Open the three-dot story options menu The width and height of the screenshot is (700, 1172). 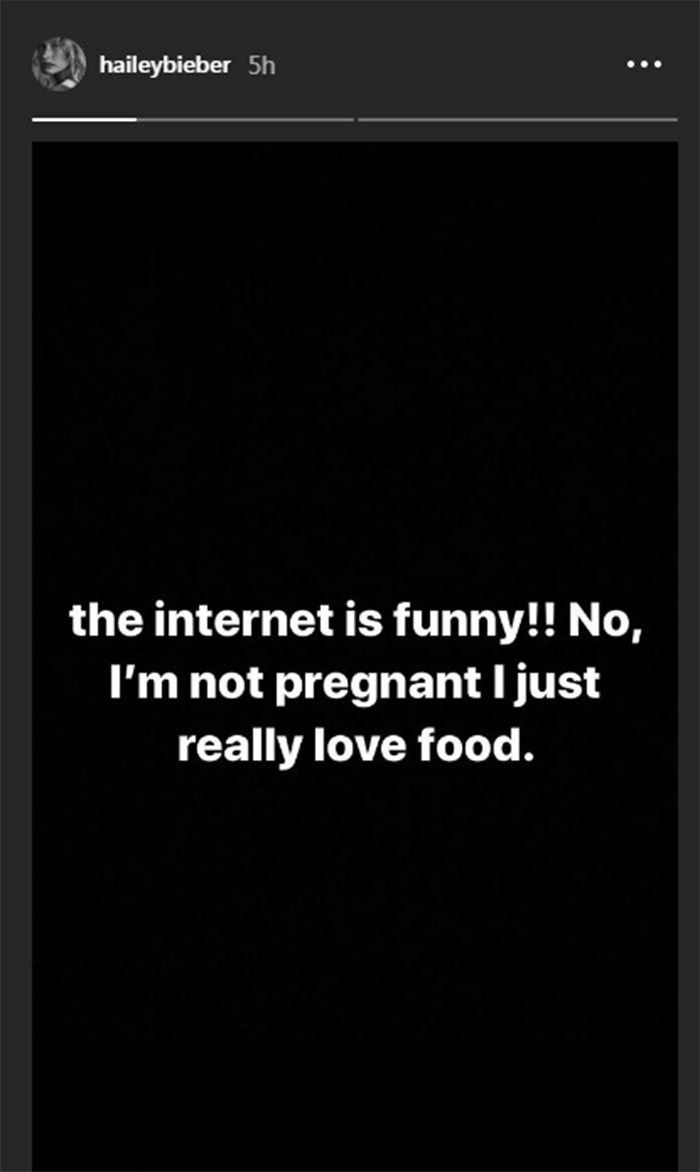(643, 65)
